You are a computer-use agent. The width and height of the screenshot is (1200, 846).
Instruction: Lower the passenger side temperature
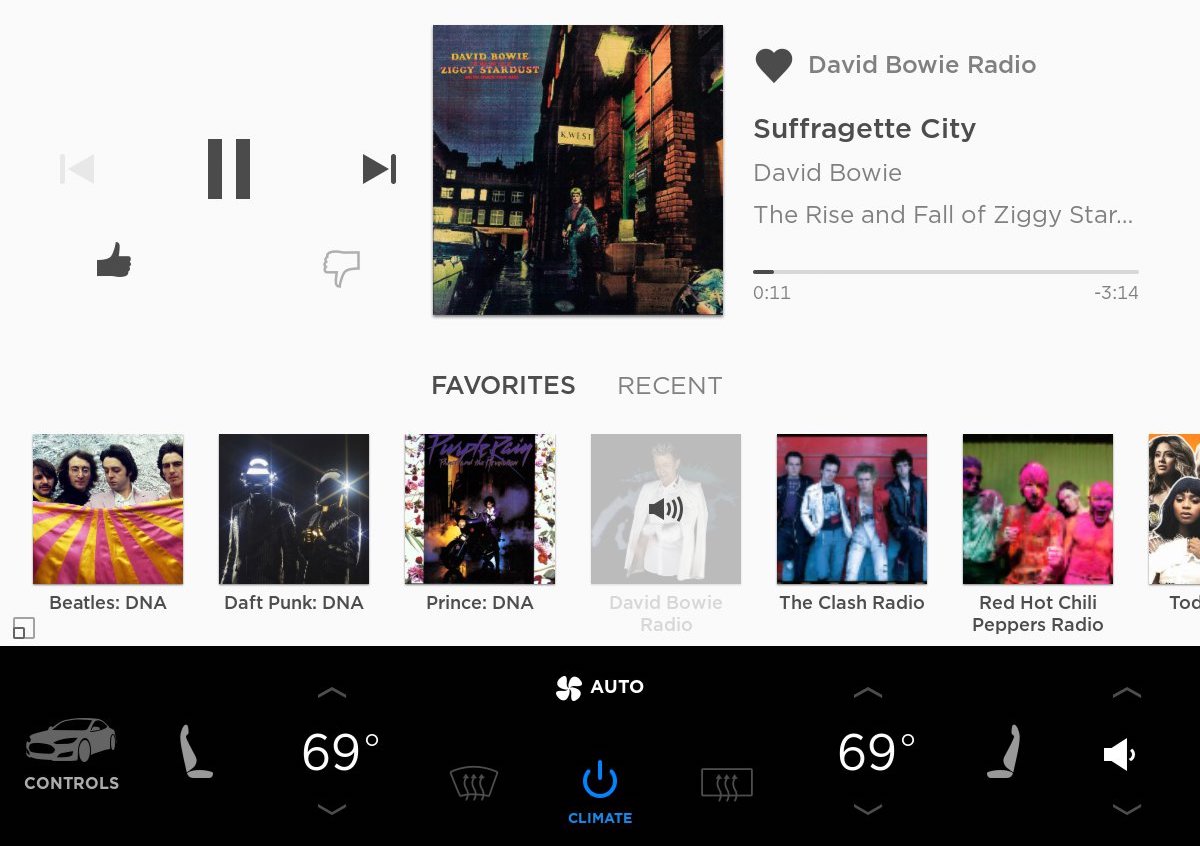click(867, 810)
